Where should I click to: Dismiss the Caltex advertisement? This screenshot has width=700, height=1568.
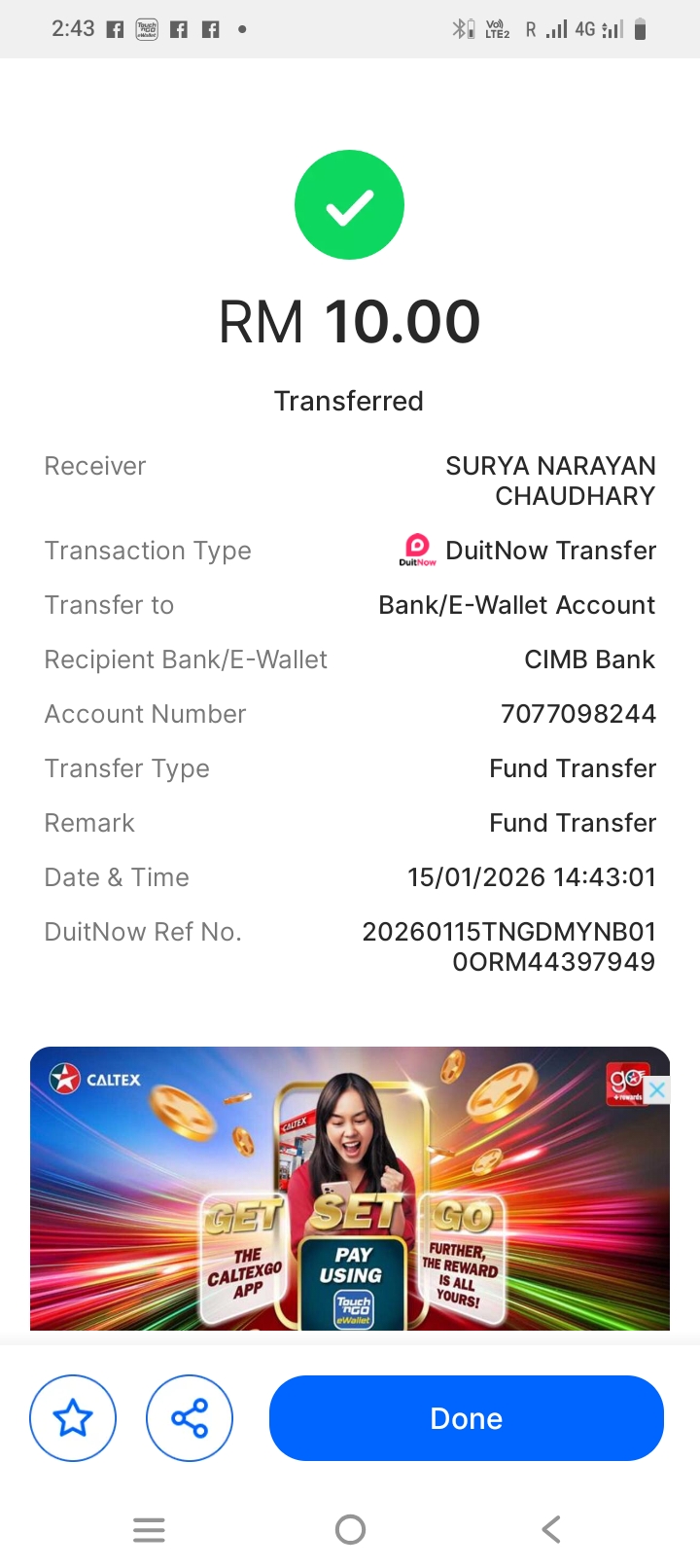pyautogui.click(x=657, y=1090)
